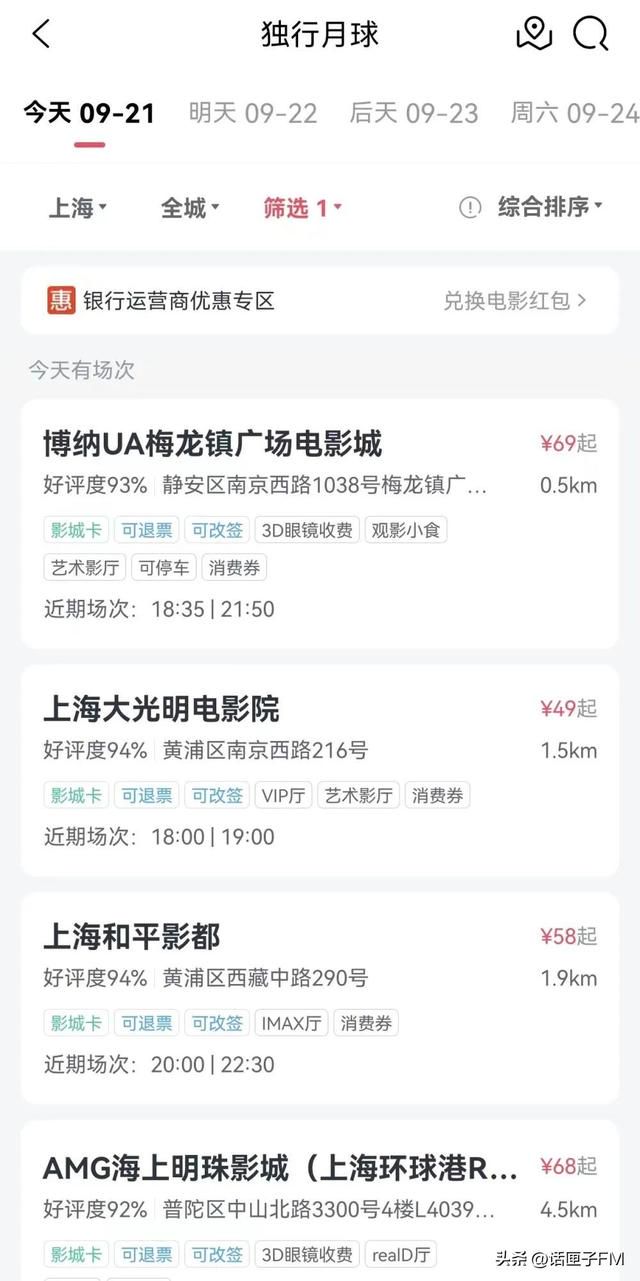
Task: Select the 周六 09-24 date tab
Action: pyautogui.click(x=574, y=113)
